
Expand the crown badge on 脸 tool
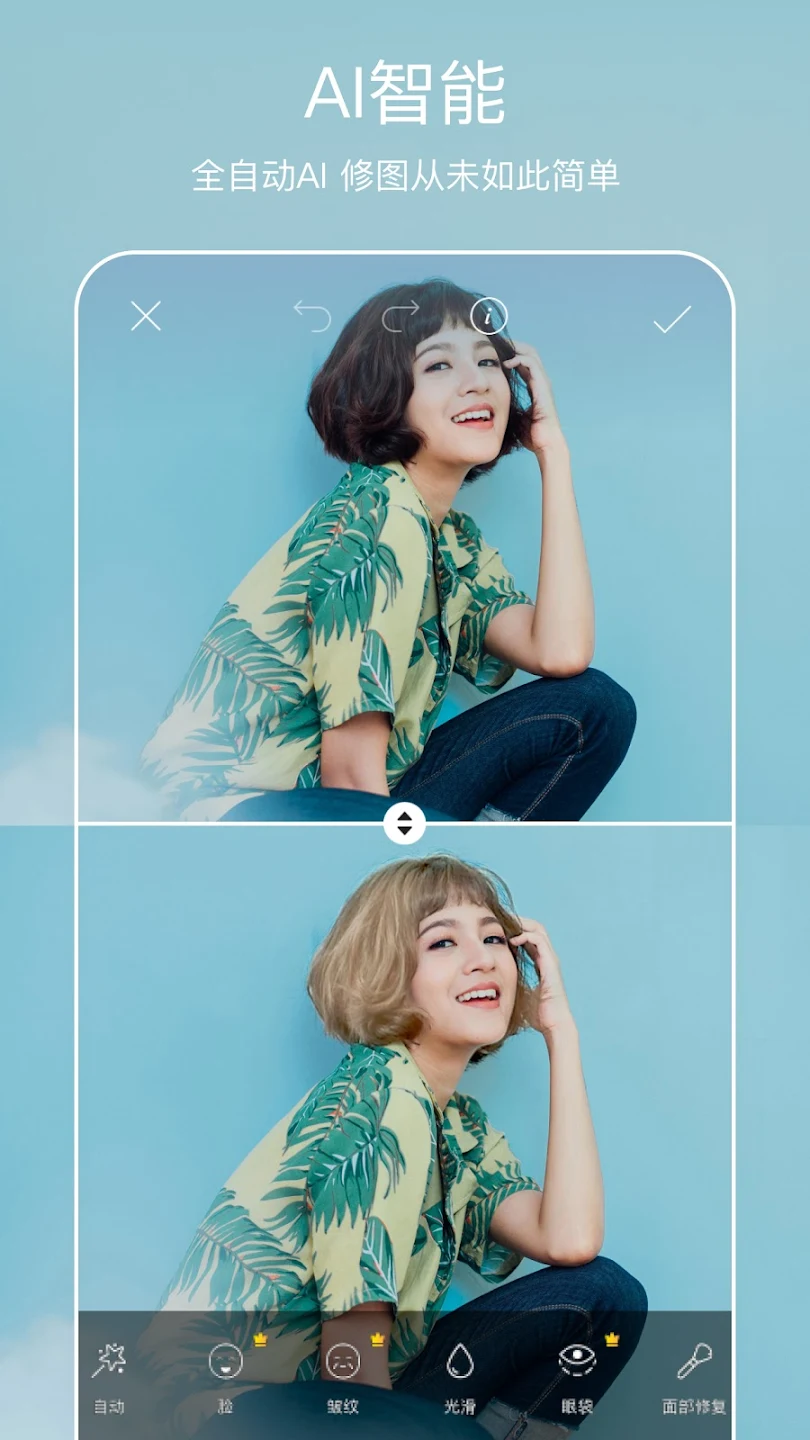pyautogui.click(x=258, y=1340)
